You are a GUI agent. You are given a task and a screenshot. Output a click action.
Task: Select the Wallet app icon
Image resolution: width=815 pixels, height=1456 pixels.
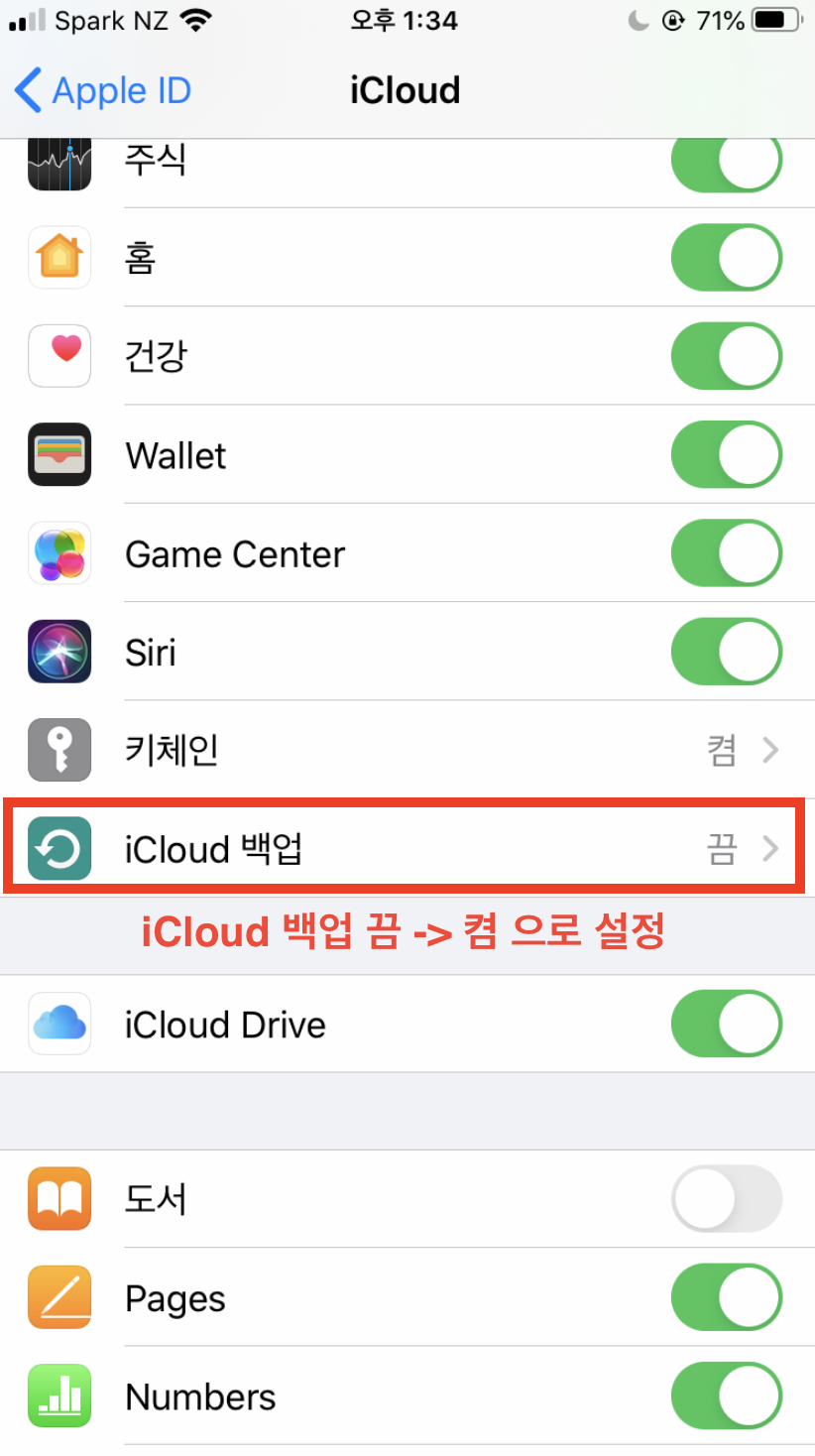[59, 454]
